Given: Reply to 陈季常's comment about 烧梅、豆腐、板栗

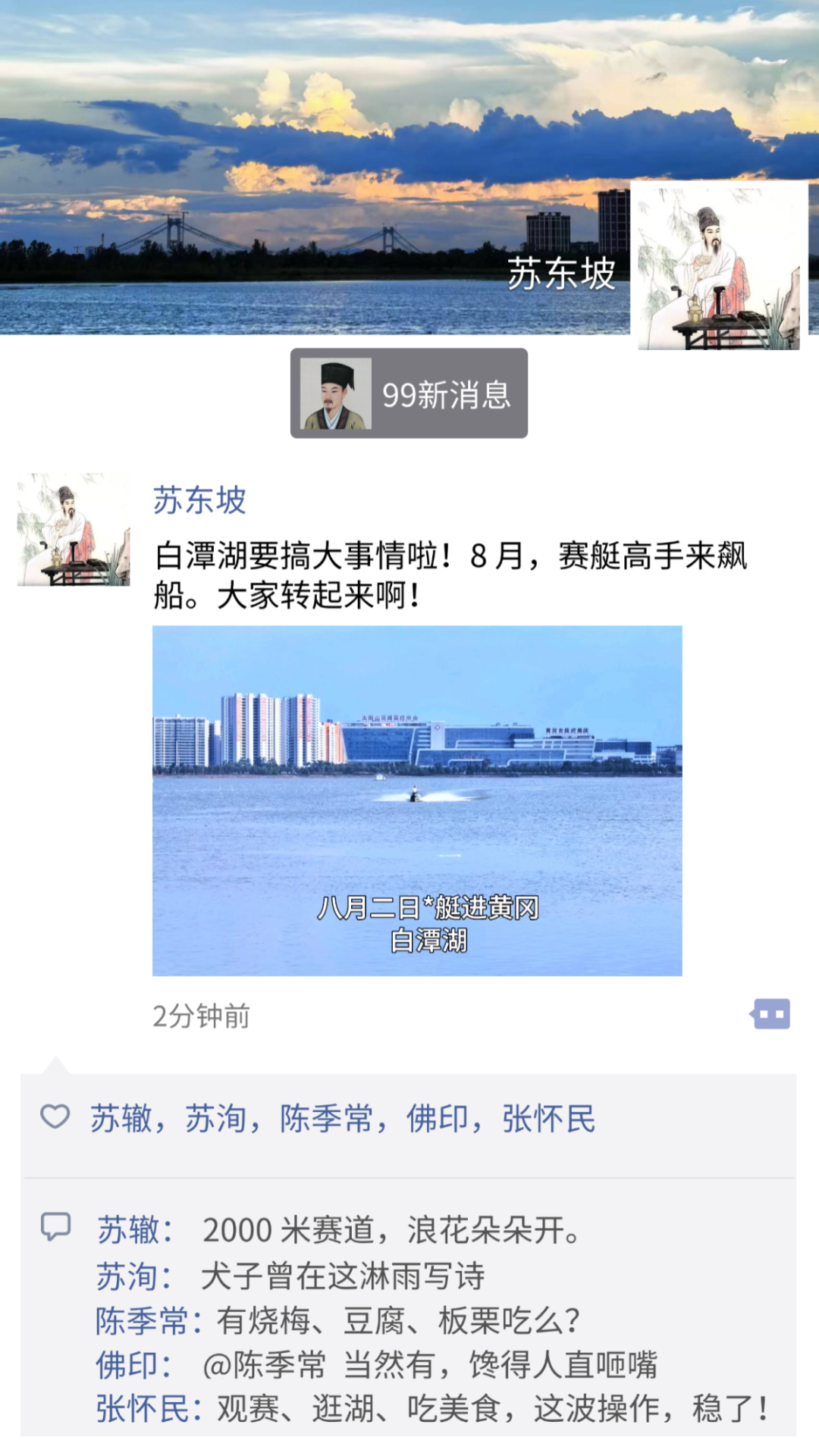Looking at the screenshot, I should point(398,1321).
